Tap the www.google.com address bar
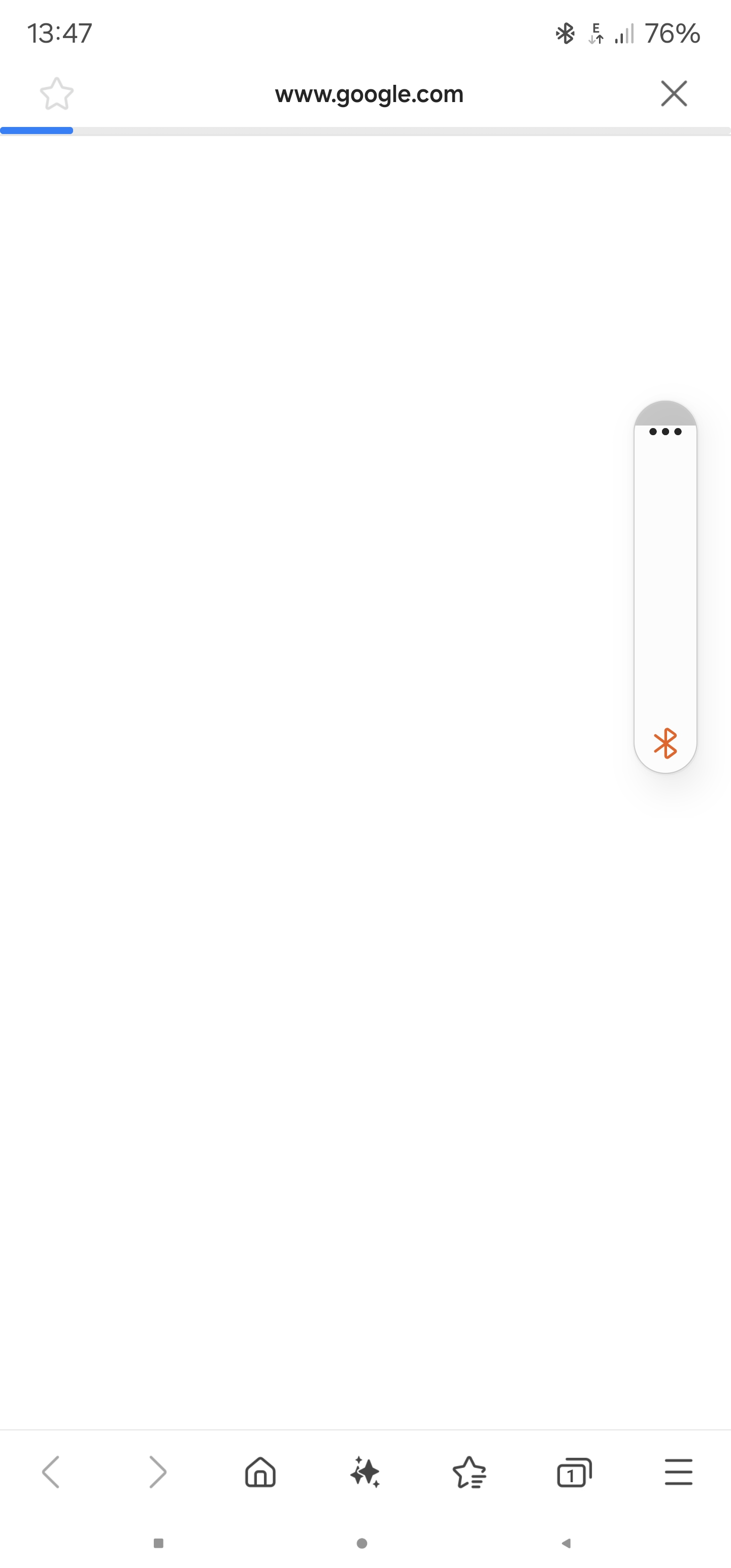Screen dimensions: 731x1568 [369, 94]
